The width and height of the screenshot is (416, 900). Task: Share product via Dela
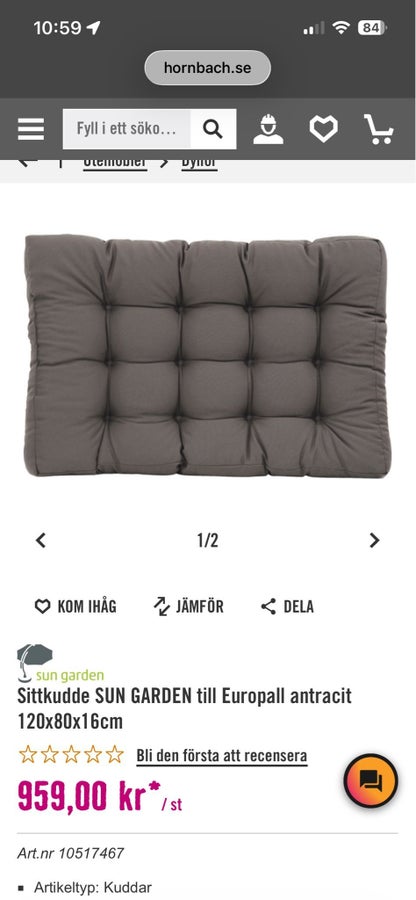click(x=287, y=606)
